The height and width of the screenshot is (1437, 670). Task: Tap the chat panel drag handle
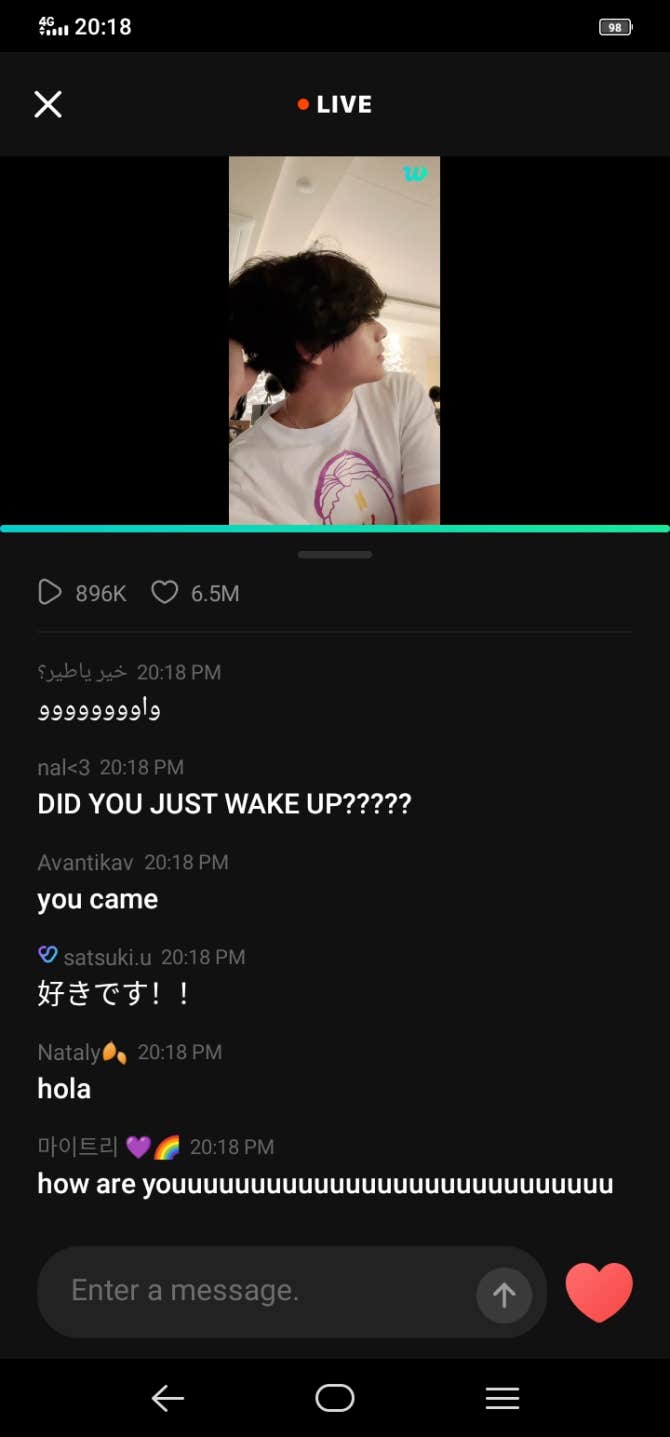335,554
